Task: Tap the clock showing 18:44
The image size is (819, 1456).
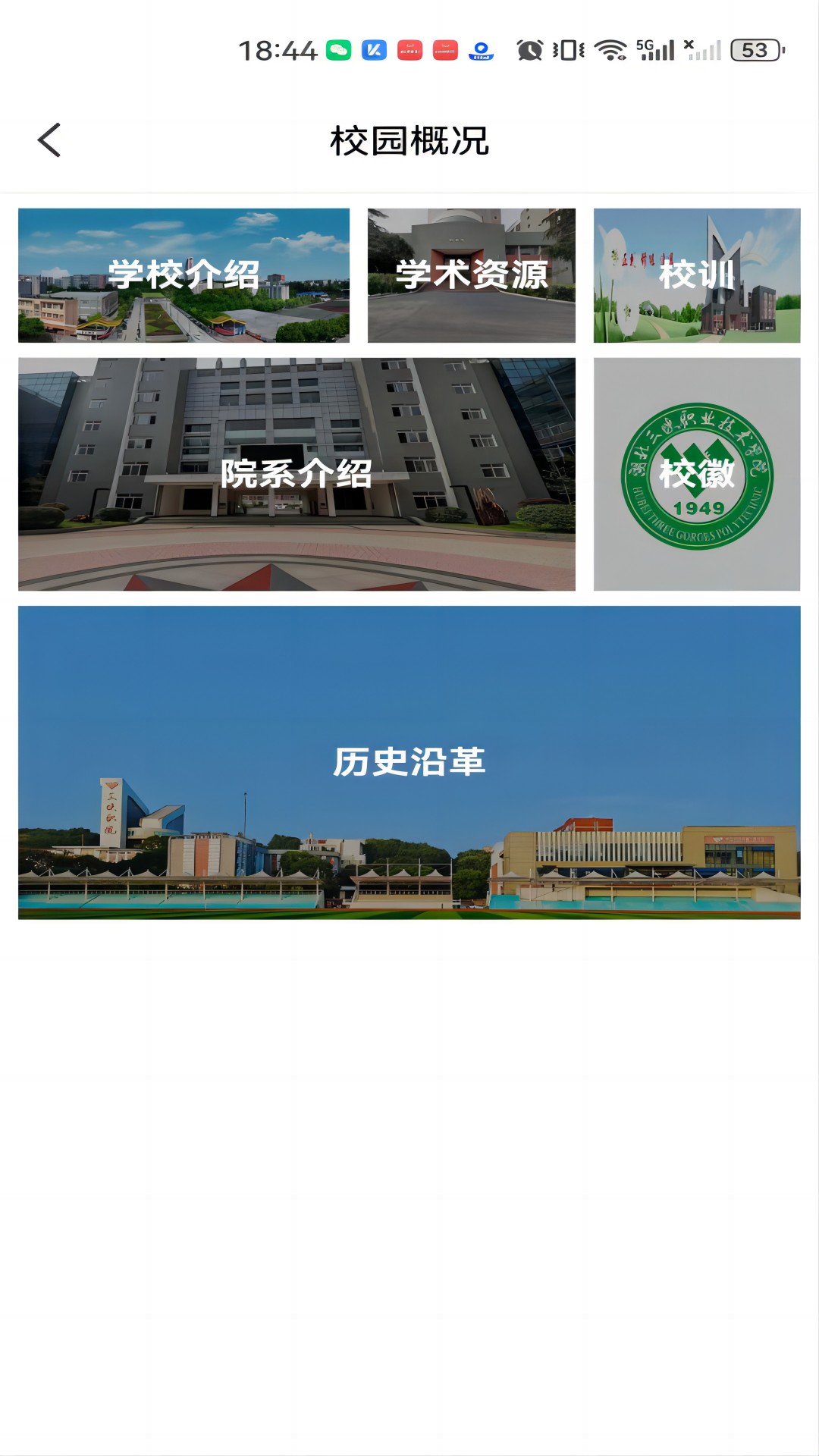Action: [x=278, y=49]
